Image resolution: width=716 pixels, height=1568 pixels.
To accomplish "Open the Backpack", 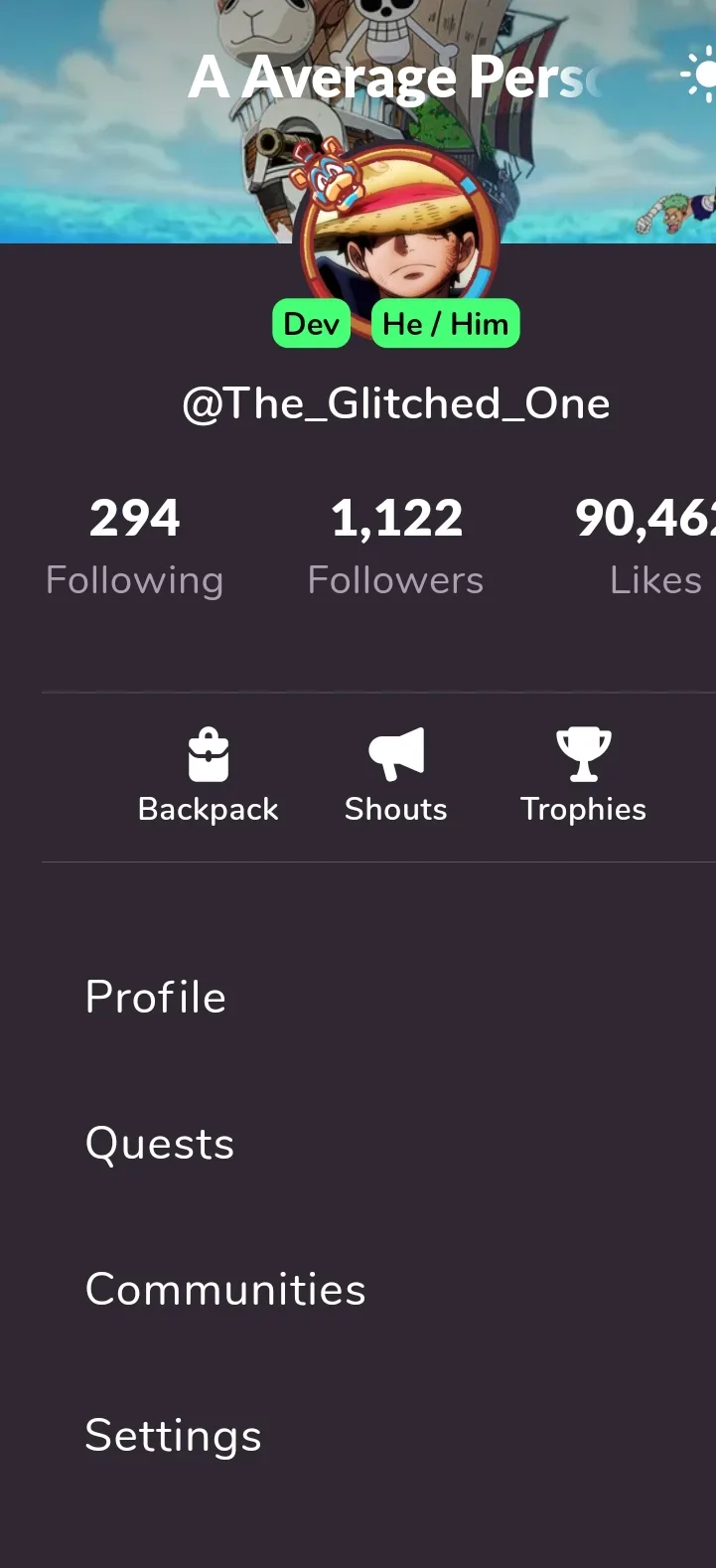I will click(209, 776).
